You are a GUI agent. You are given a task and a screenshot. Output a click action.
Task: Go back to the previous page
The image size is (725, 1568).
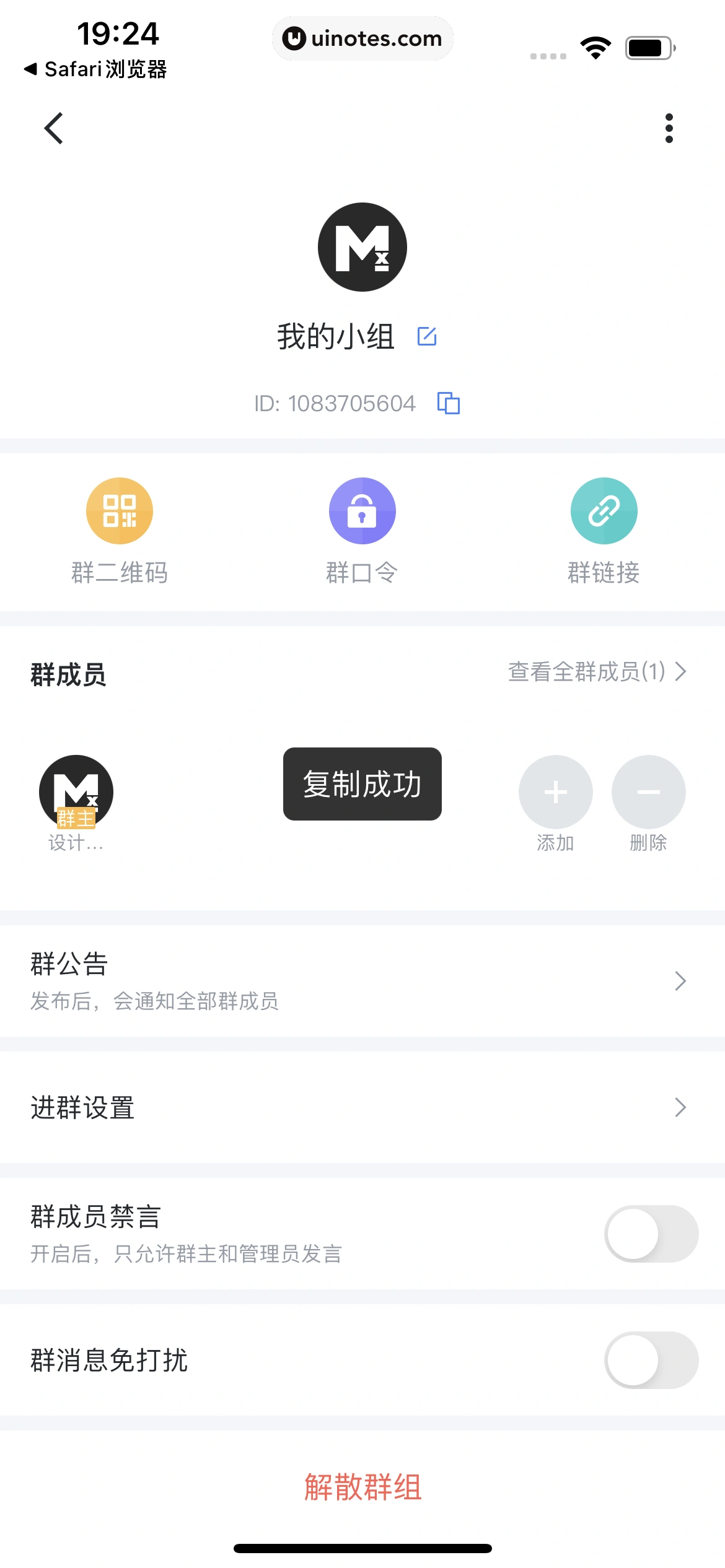[x=54, y=128]
